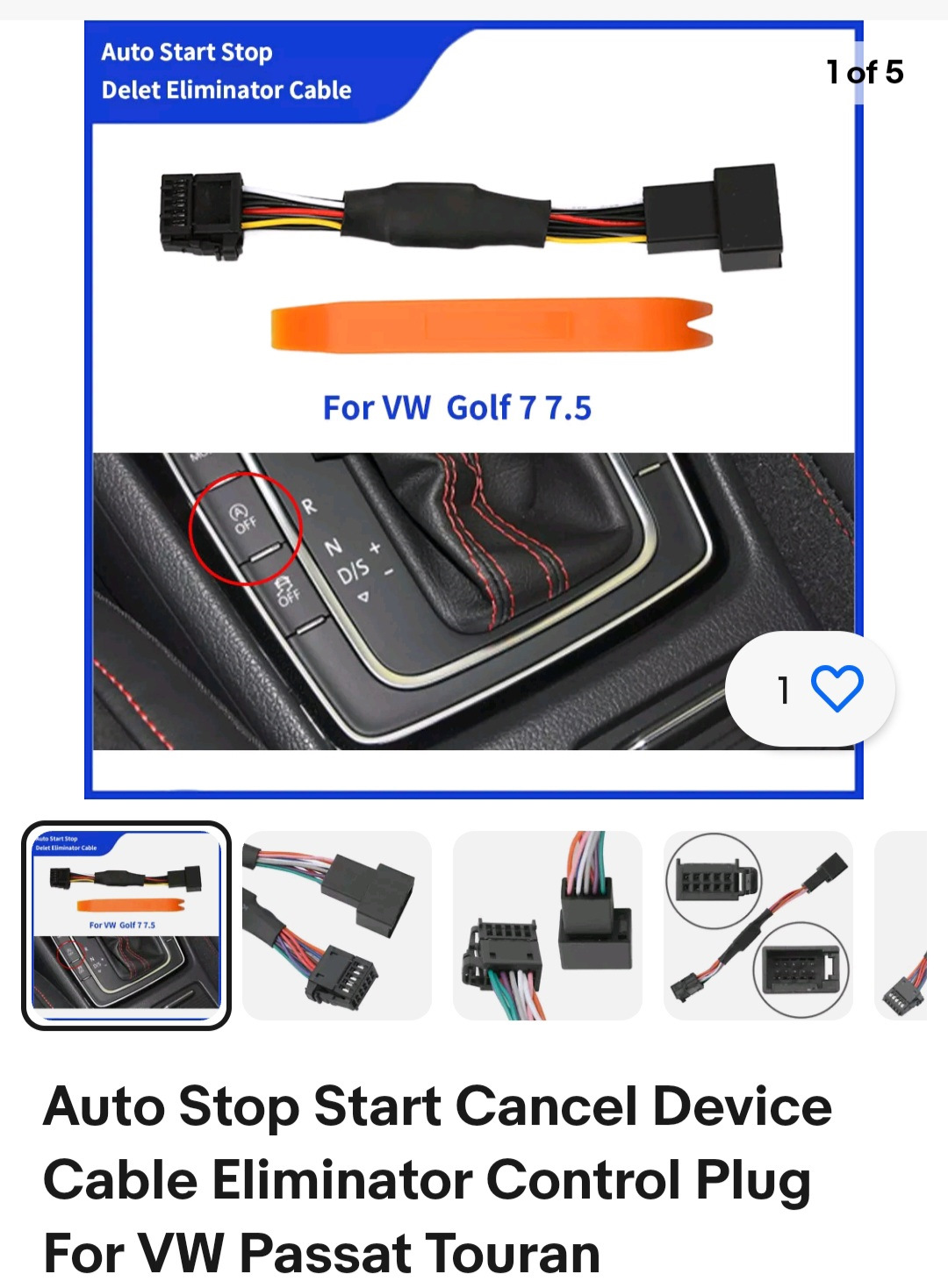The image size is (948, 1288).
Task: Display the fourth thumbnail with circled connectors
Action: click(x=758, y=925)
